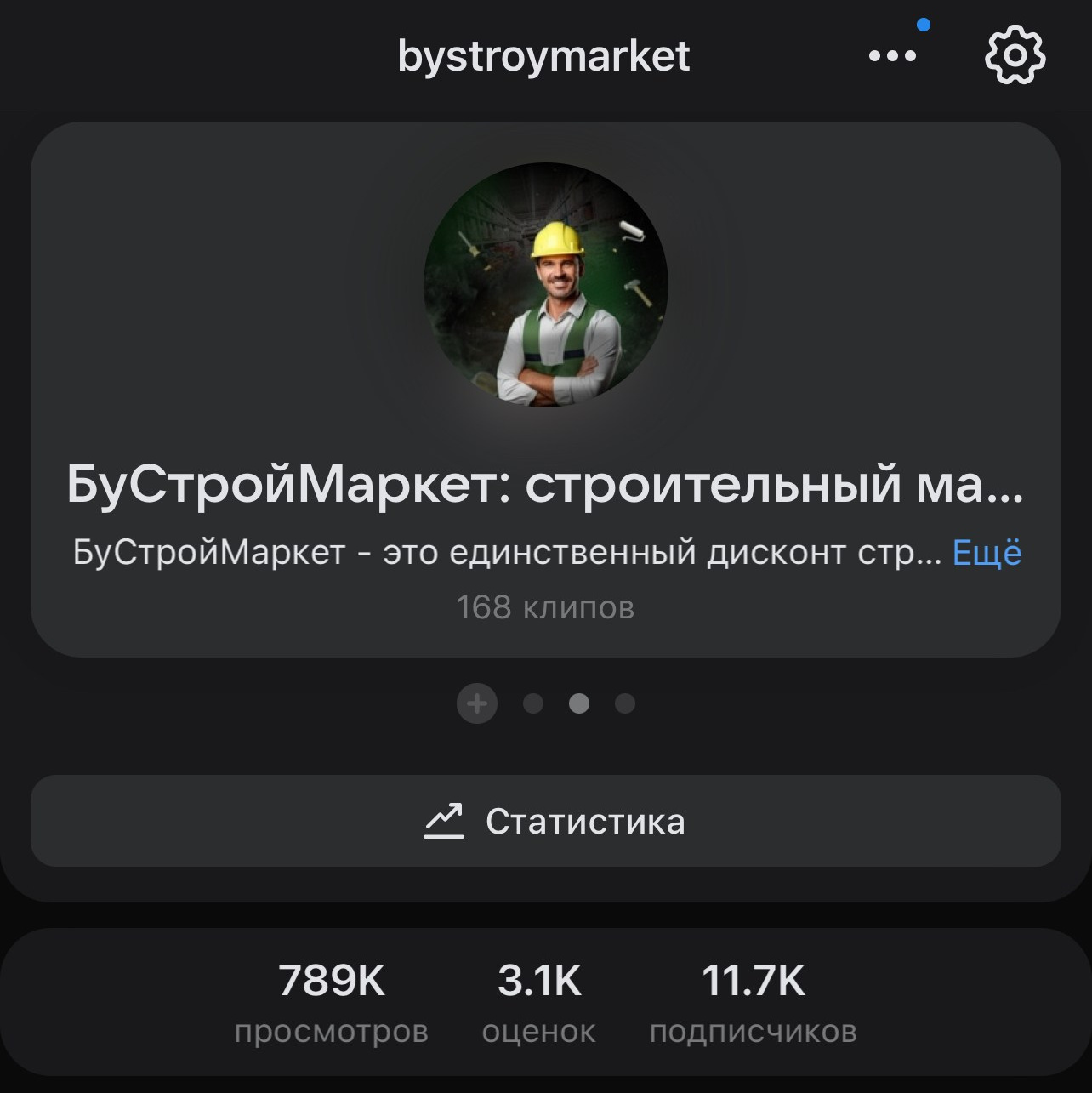1092x1093 pixels.
Task: Click the gear to open profile settings
Action: [x=1015, y=55]
